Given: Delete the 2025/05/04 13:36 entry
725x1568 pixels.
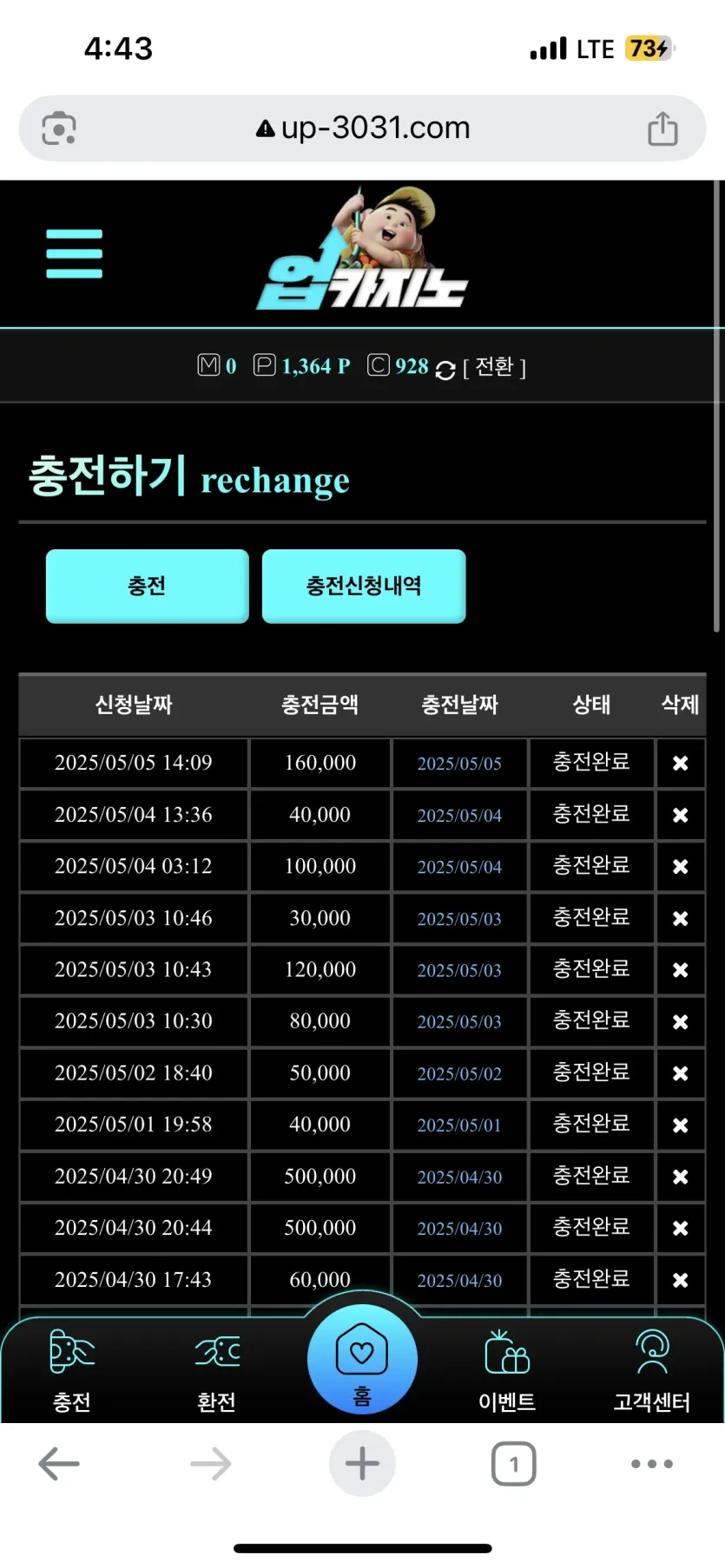Looking at the screenshot, I should click(x=680, y=815).
